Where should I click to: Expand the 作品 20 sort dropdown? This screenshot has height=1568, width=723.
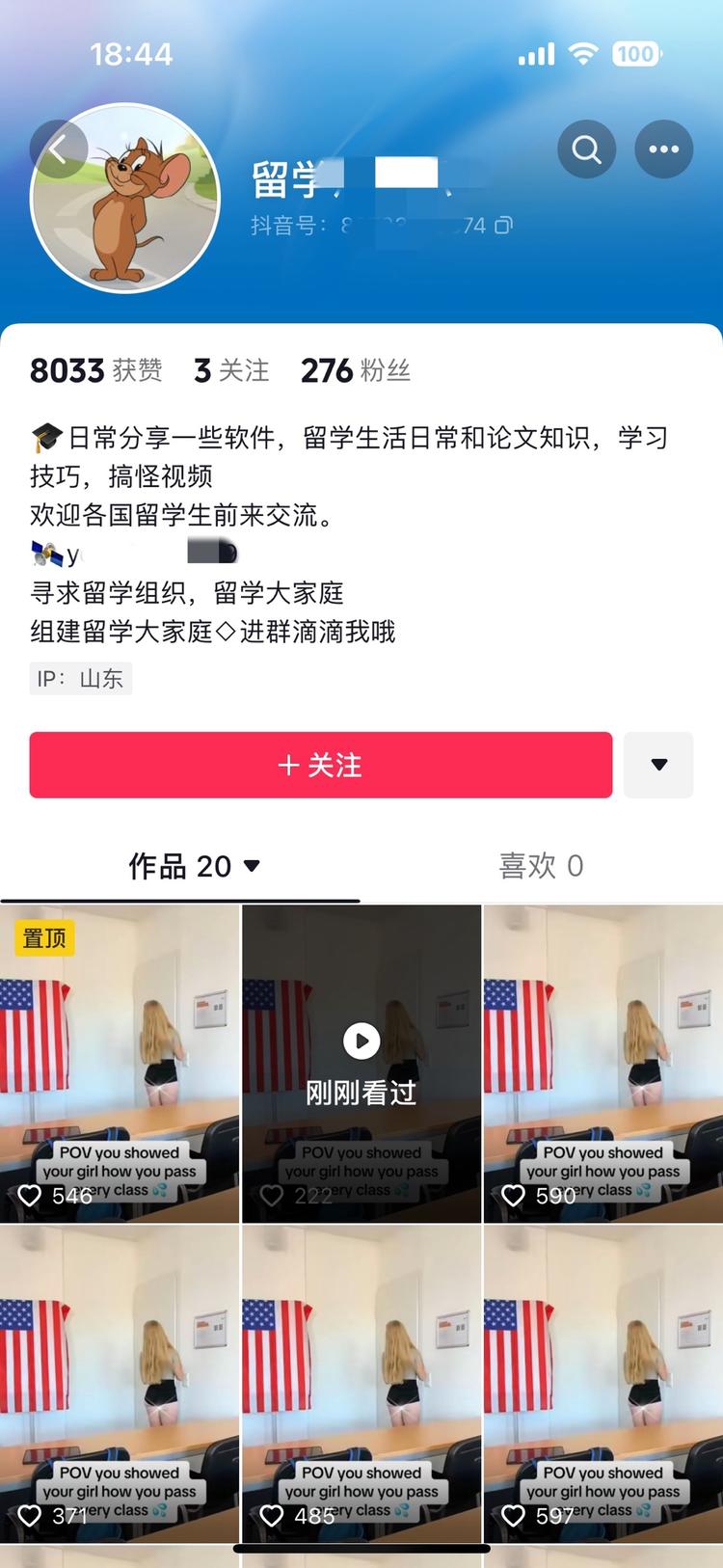click(253, 867)
